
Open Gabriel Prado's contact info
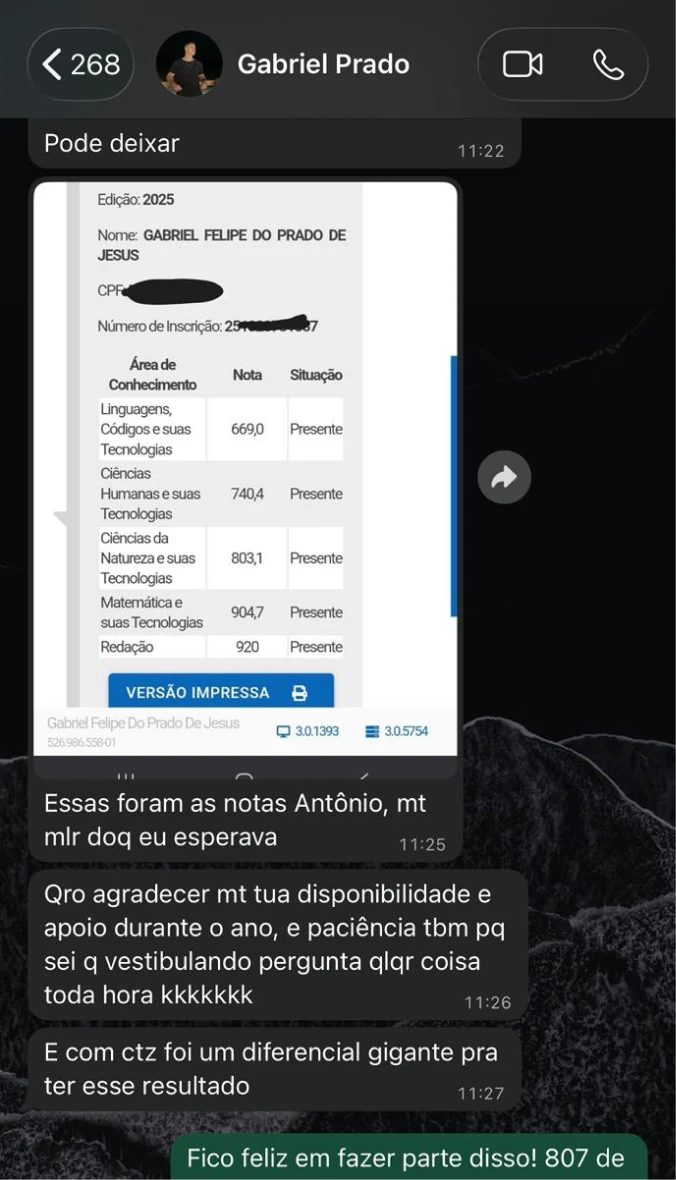coord(322,65)
